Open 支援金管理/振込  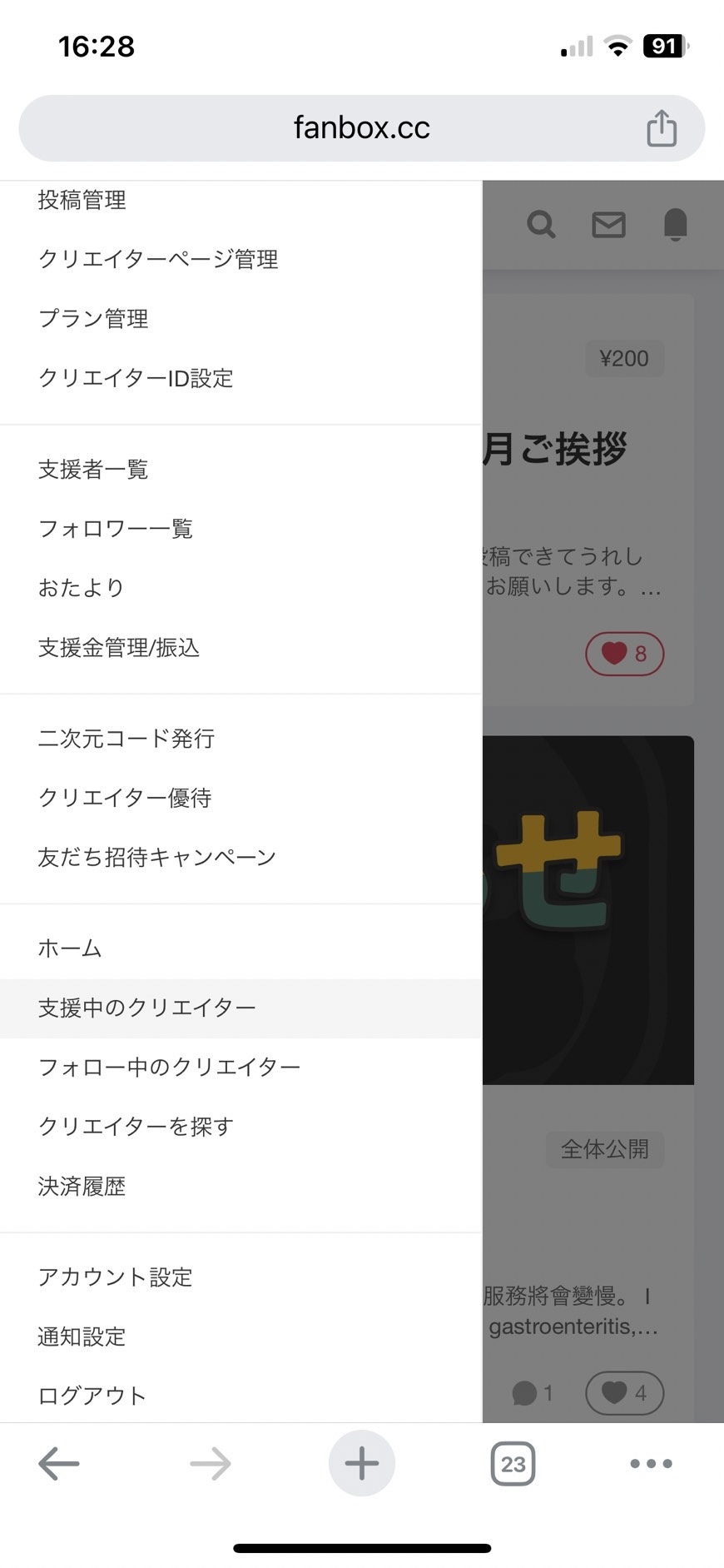119,648
